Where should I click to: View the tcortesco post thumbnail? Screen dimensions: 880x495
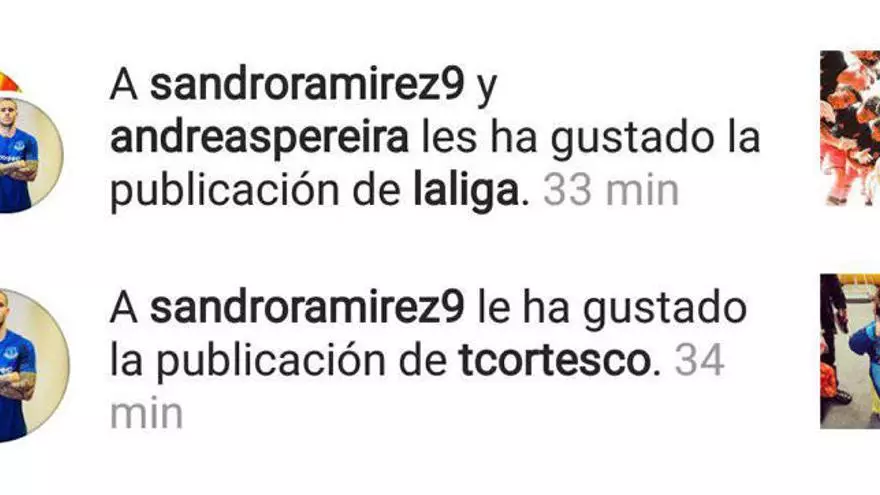(850, 352)
